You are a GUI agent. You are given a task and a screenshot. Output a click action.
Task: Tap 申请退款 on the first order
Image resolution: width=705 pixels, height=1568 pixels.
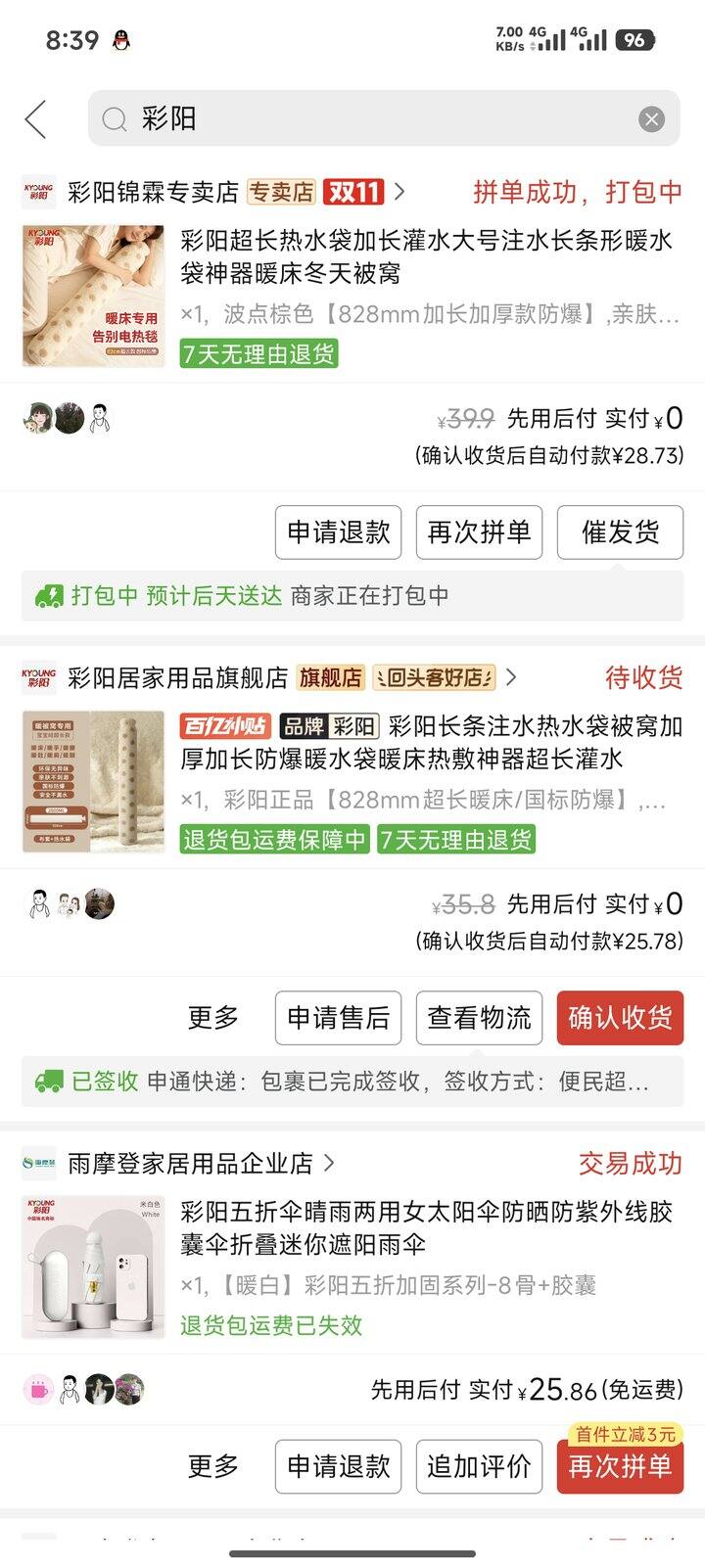tap(339, 531)
